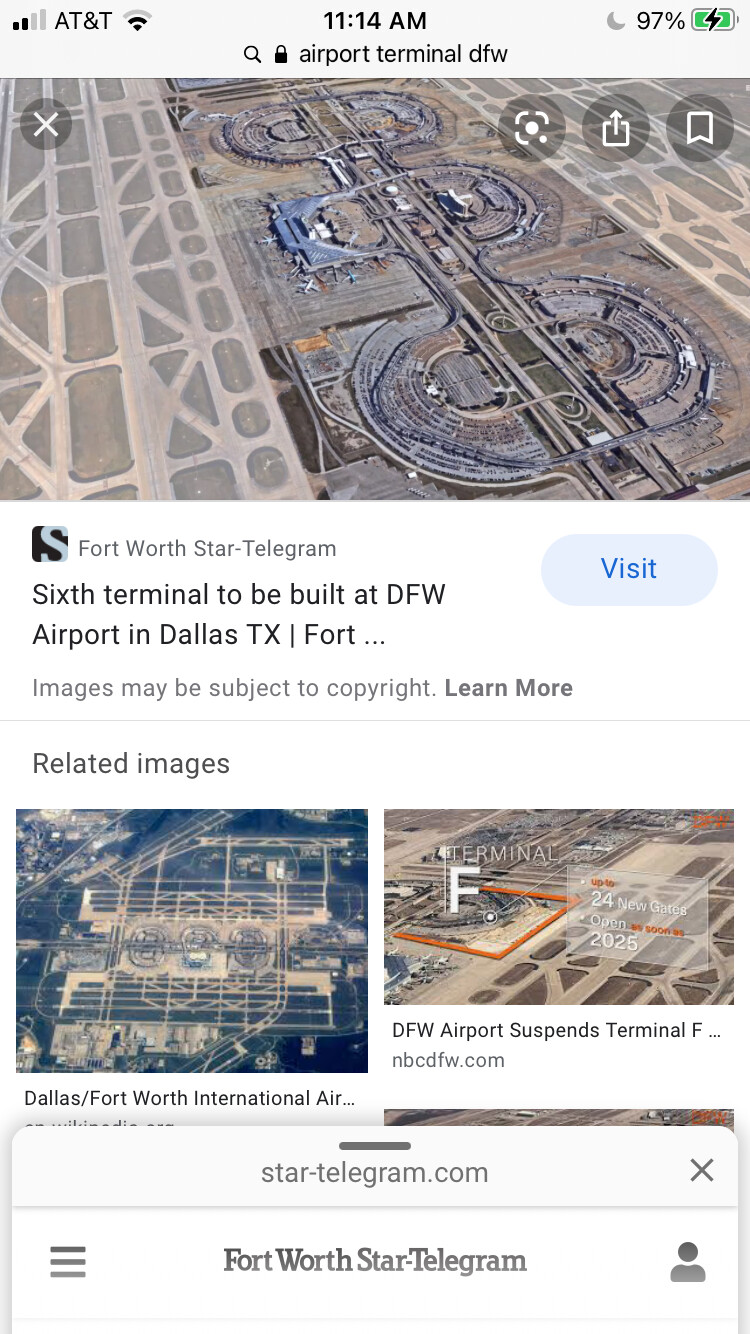Share the DFW airport image
Image resolution: width=750 pixels, height=1334 pixels.
pos(616,128)
